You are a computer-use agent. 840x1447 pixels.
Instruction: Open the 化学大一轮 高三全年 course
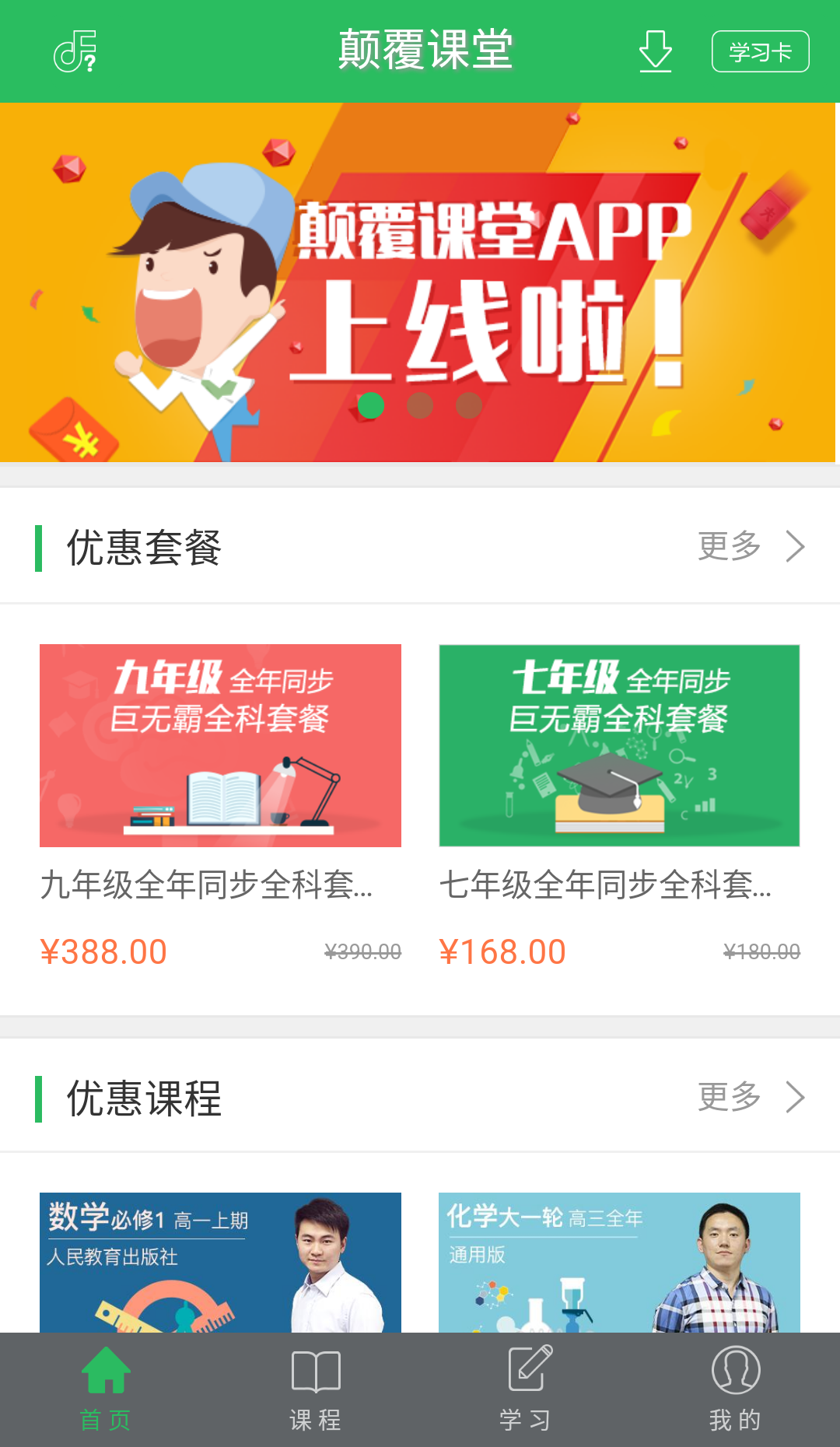coord(619,1262)
